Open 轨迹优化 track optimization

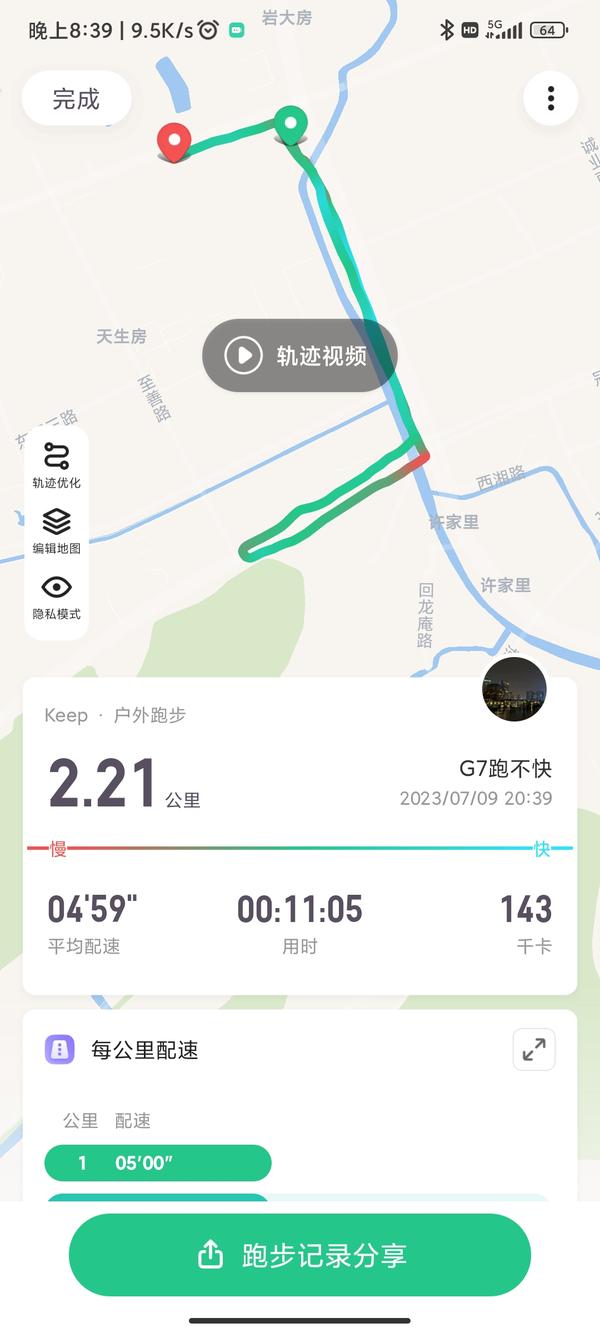coord(57,465)
